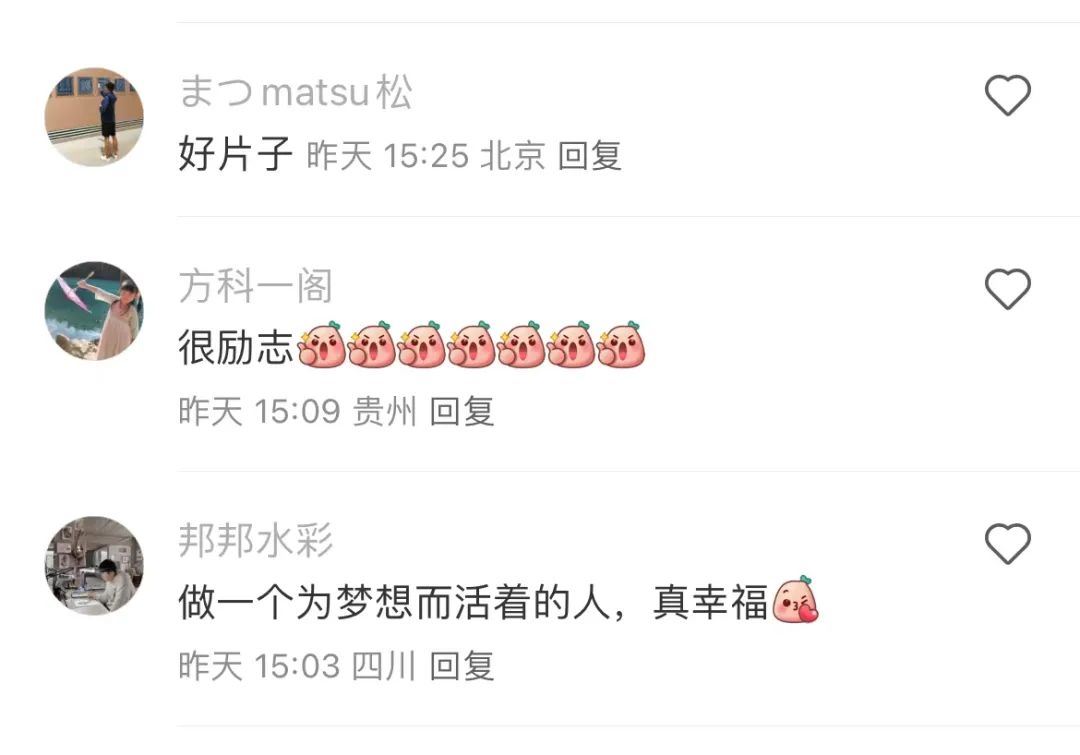View 方科一阁's avatar profile
Viewport: 1080px width, 755px height.
coord(94,311)
